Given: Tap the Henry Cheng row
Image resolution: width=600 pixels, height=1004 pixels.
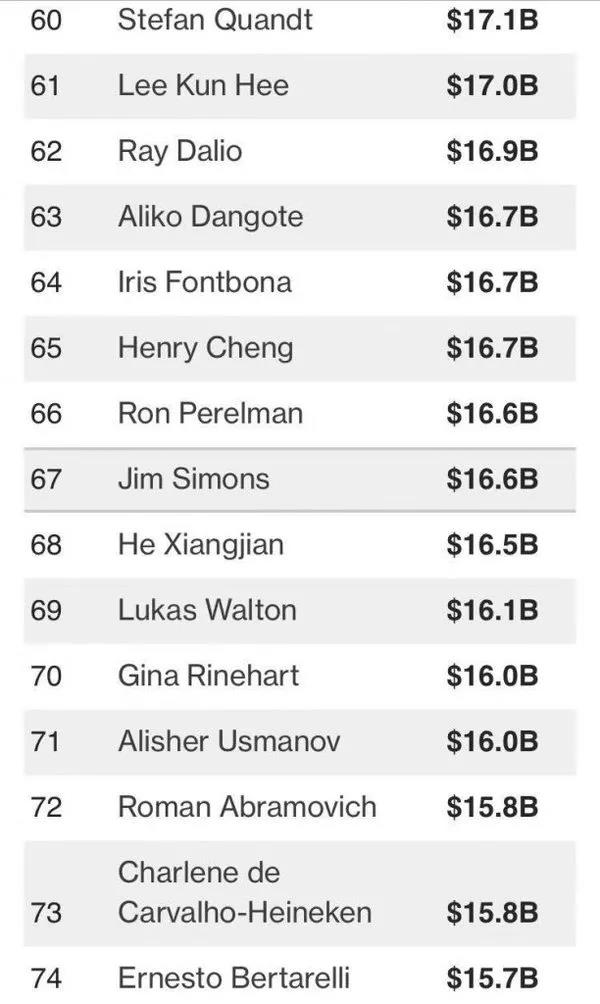Looking at the screenshot, I should coord(300,348).
